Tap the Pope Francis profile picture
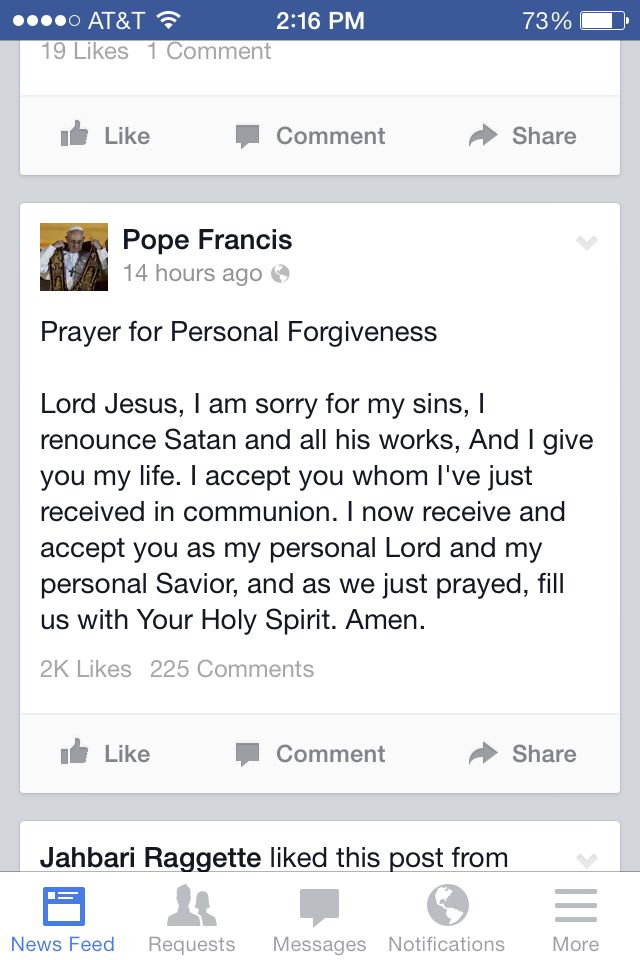640x960 pixels. tap(74, 257)
